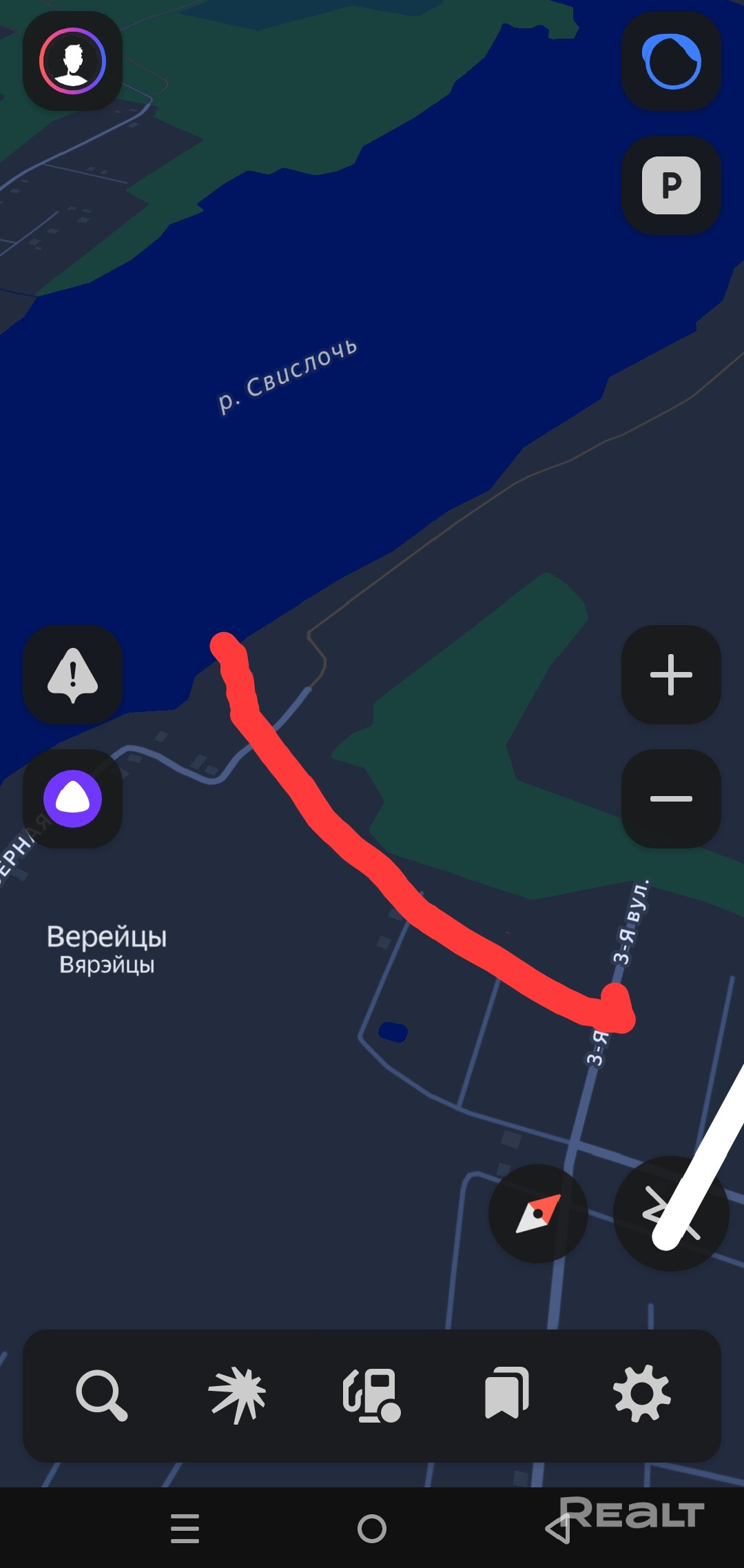
Task: Open the gas stations section
Action: click(372, 1396)
